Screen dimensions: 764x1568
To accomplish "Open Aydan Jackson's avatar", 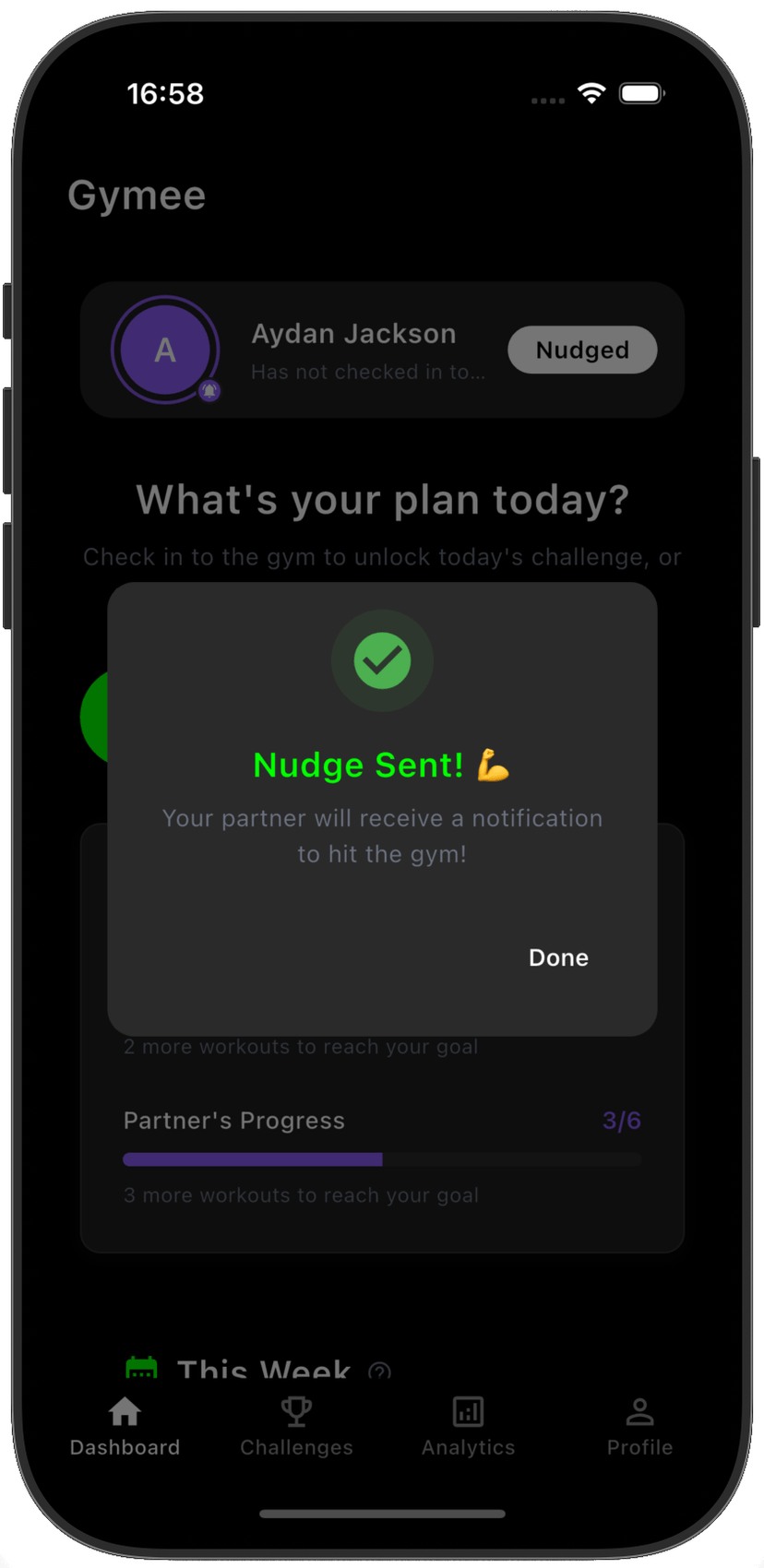I will pos(165,350).
